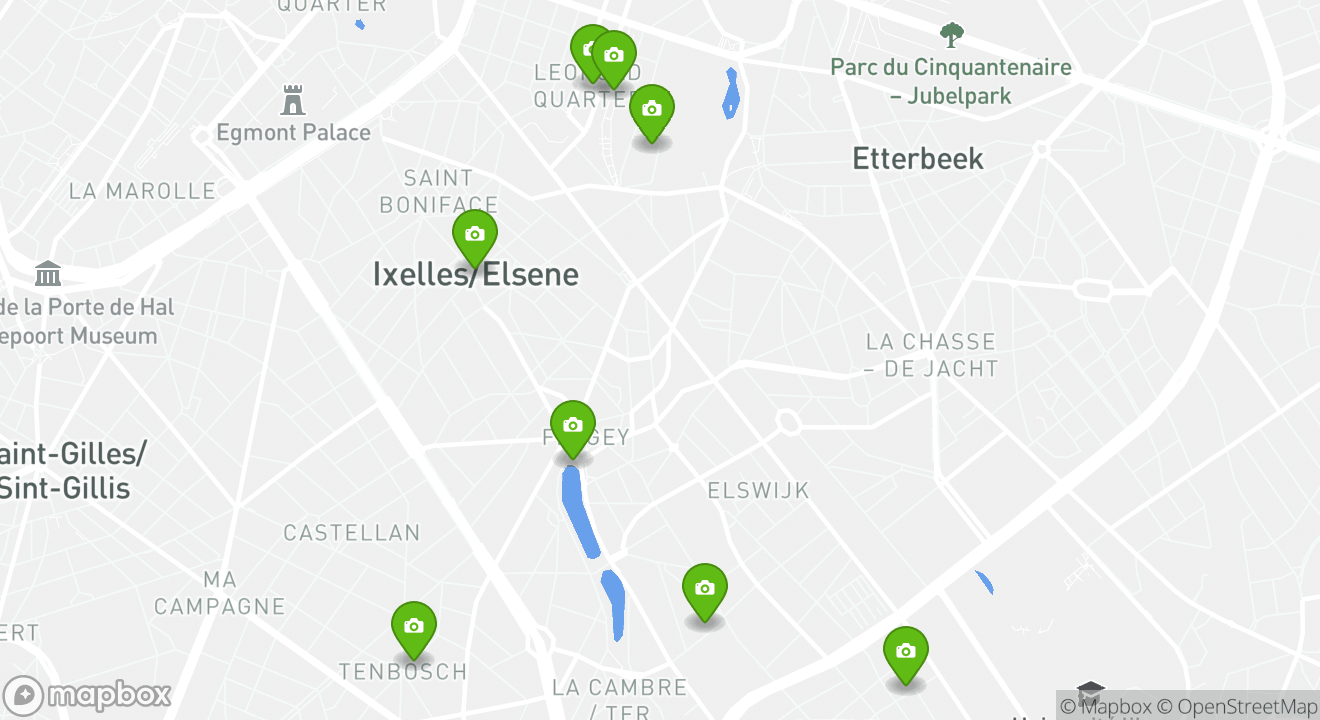The width and height of the screenshot is (1320, 720).
Task: Tap the photo pin just southeast of Leopold Quarter
Action: click(x=652, y=109)
